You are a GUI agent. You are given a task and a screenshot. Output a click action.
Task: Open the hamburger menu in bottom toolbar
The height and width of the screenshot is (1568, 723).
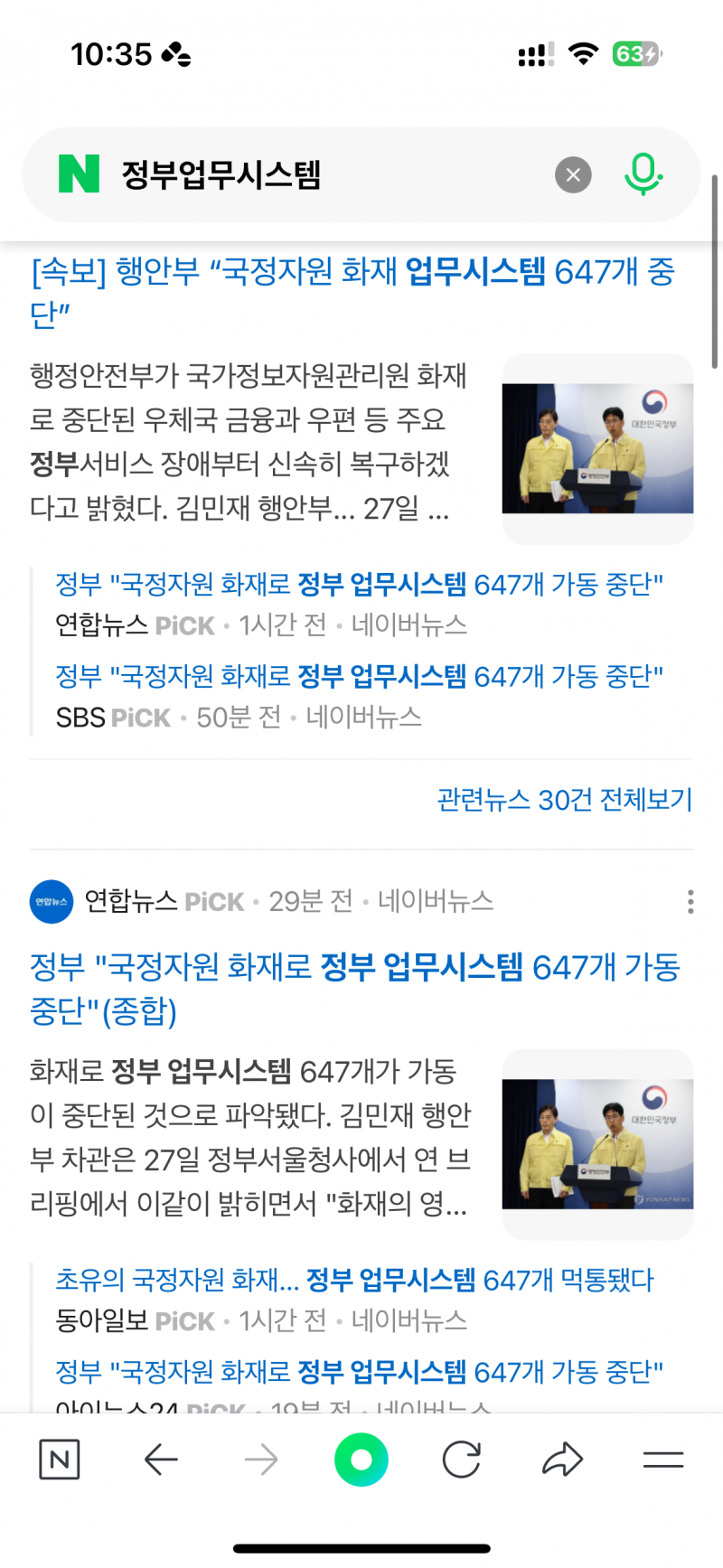click(x=662, y=1458)
